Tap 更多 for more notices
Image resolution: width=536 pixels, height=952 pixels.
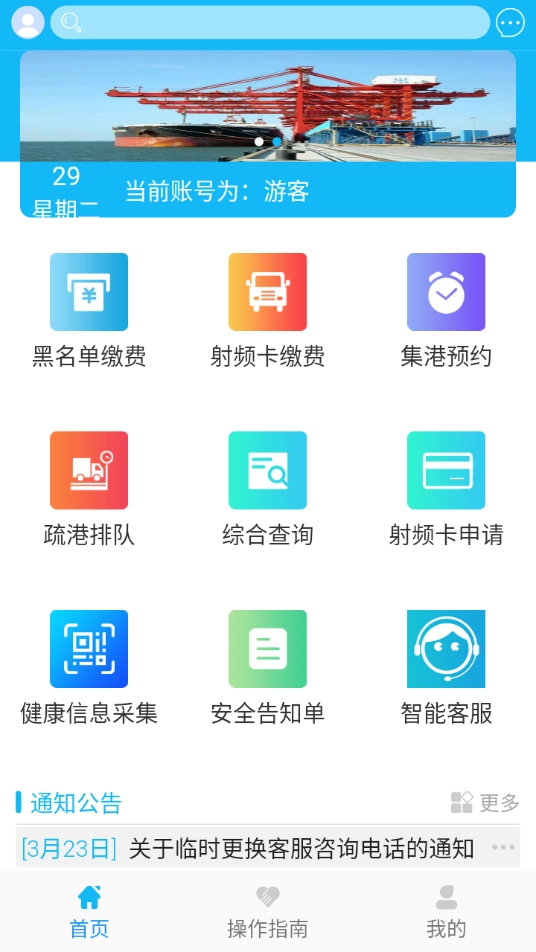[486, 803]
